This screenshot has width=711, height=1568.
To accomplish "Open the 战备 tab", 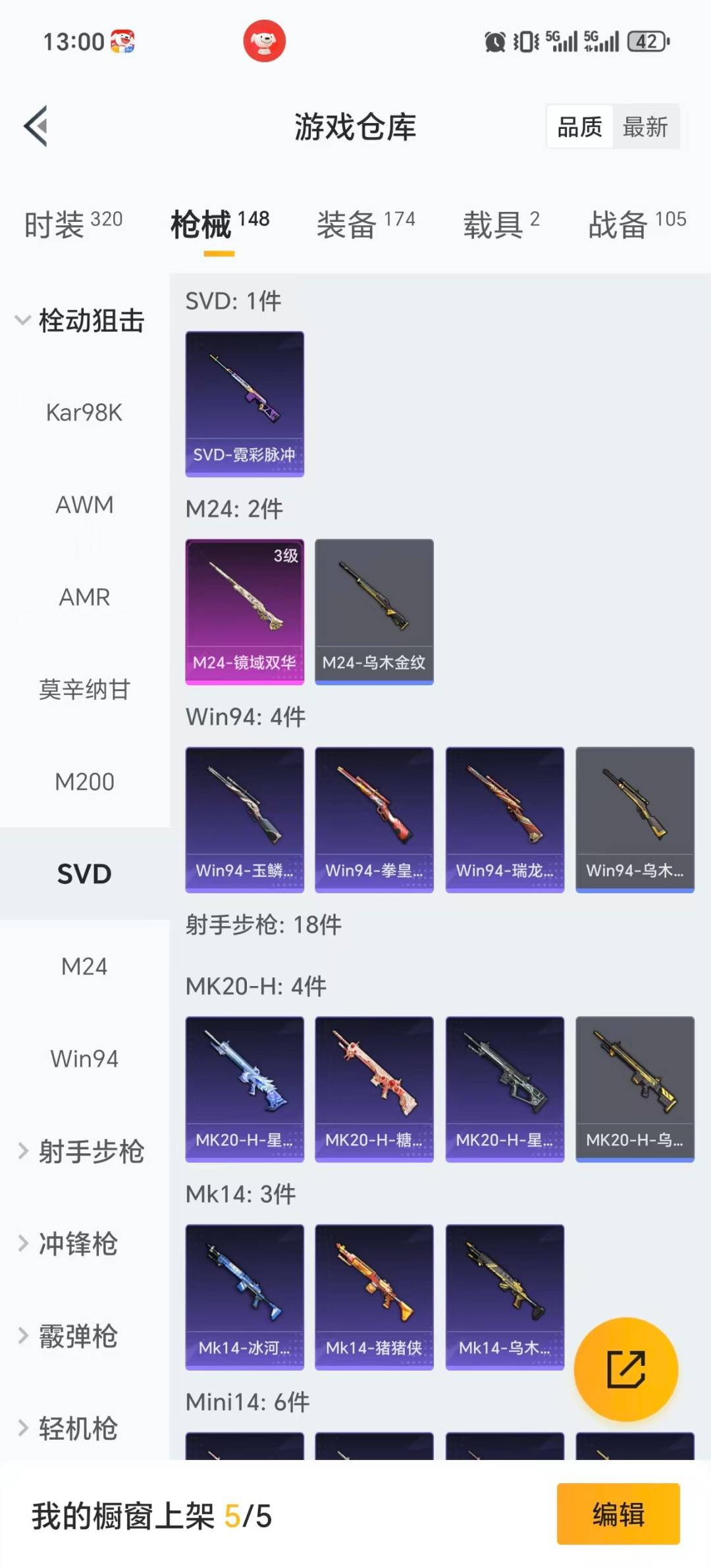I will pos(637,224).
